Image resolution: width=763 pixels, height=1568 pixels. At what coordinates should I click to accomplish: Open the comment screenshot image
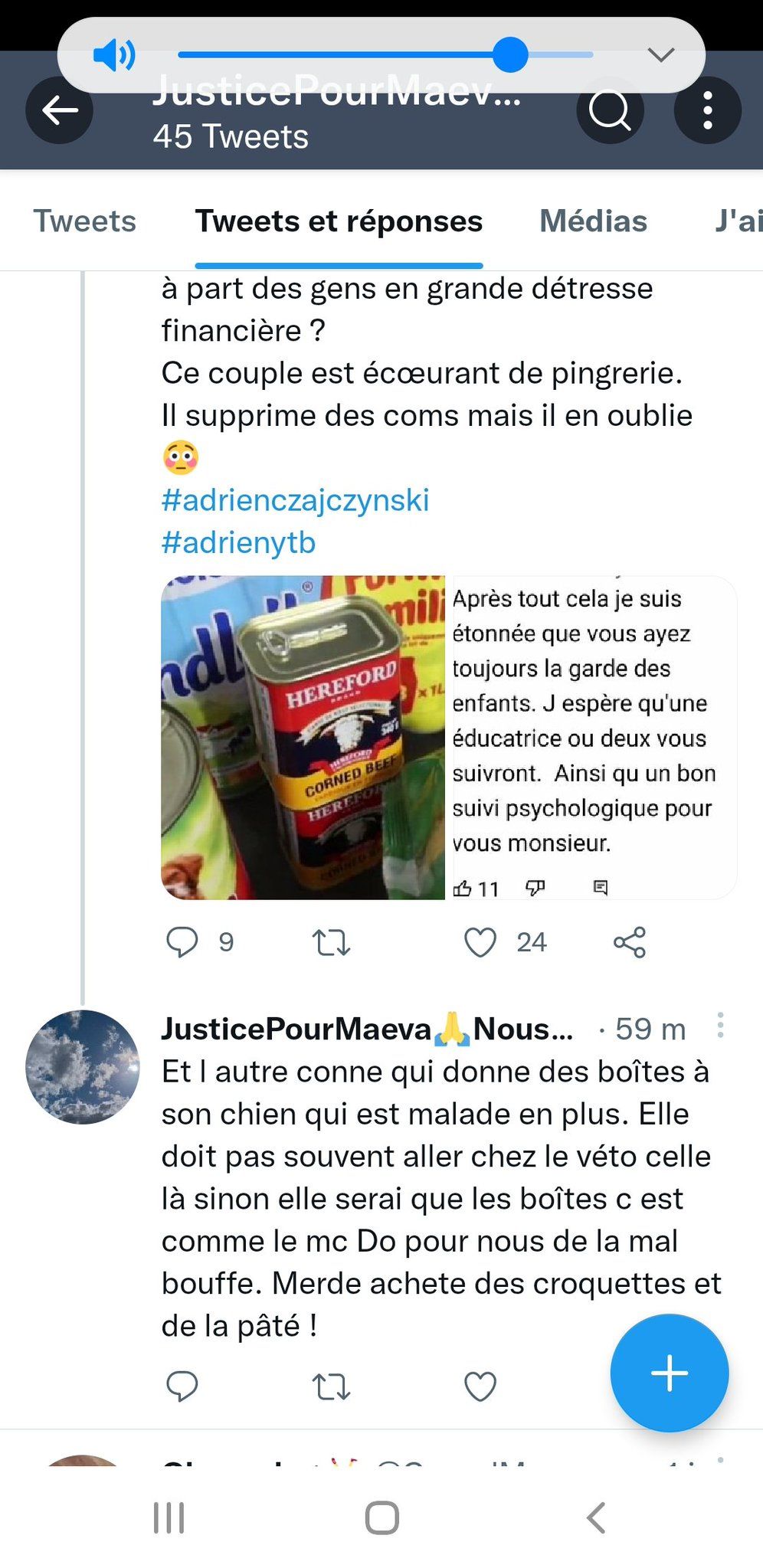coord(591,737)
